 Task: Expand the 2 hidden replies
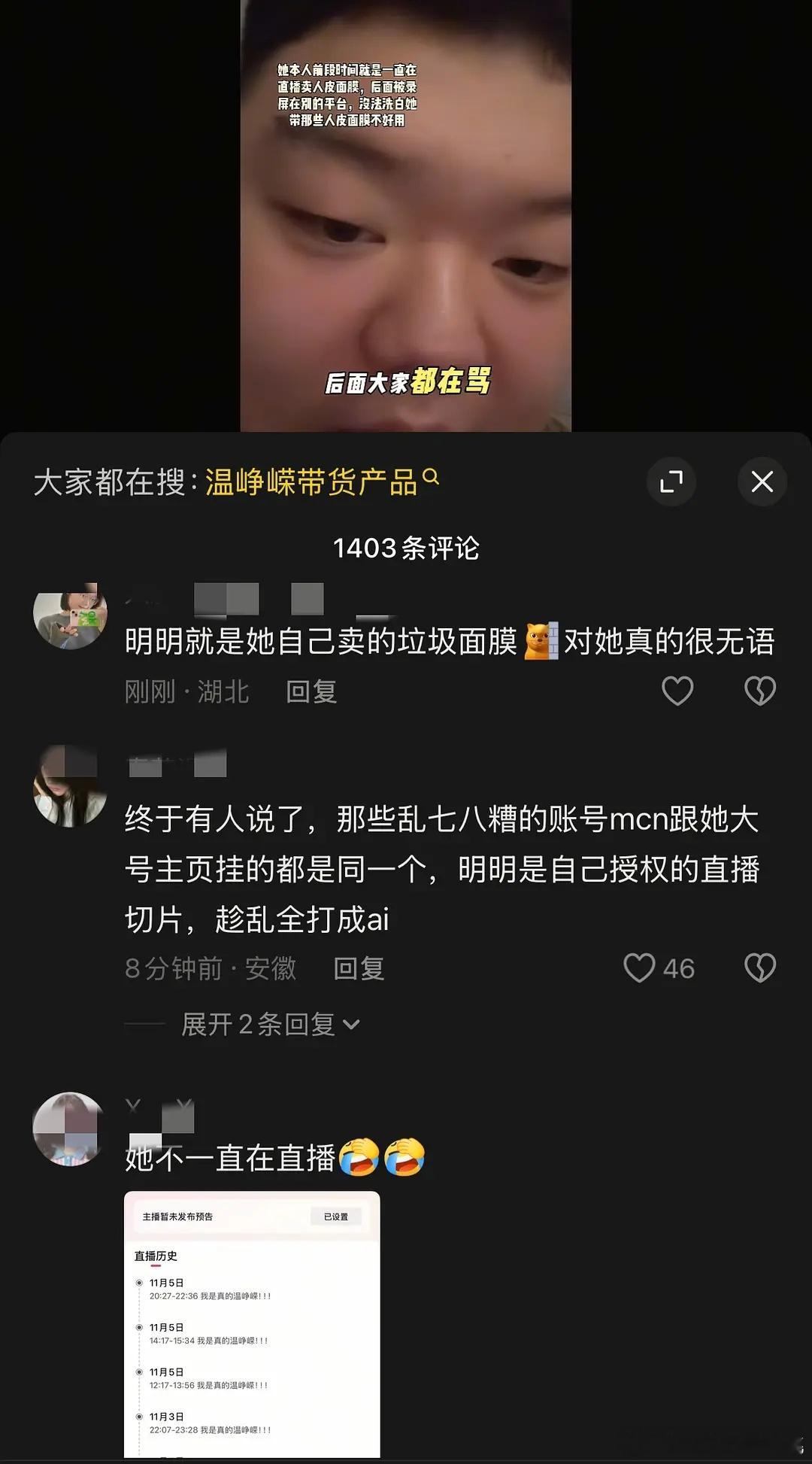(265, 1025)
